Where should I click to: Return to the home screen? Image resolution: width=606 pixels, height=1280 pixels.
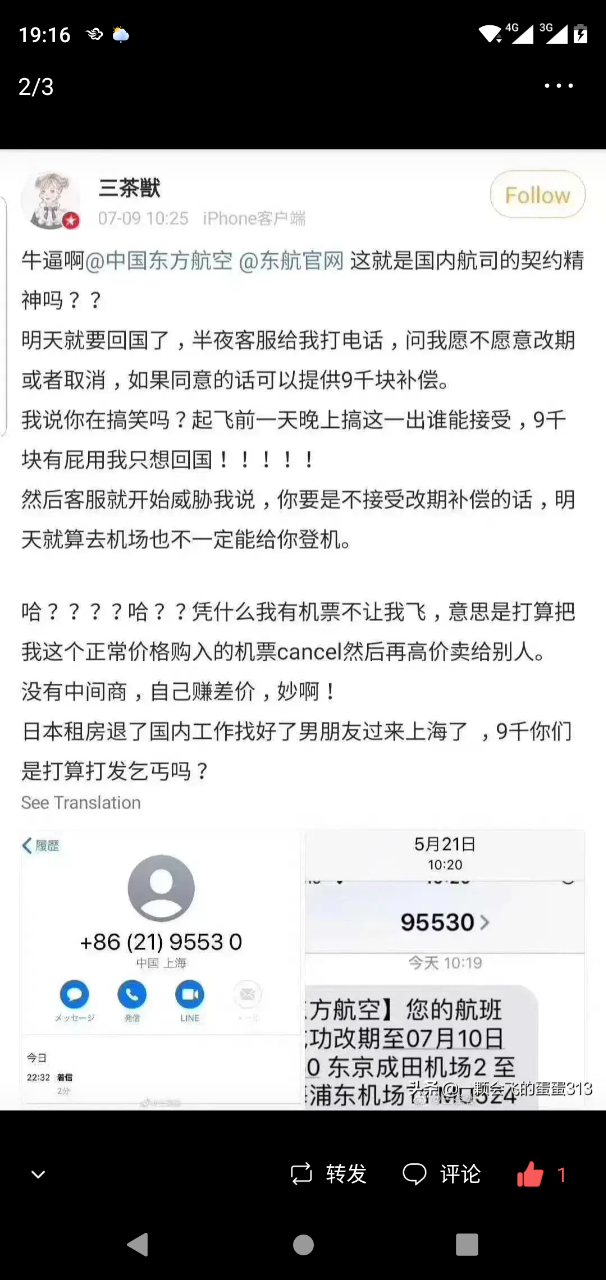pyautogui.click(x=303, y=1244)
